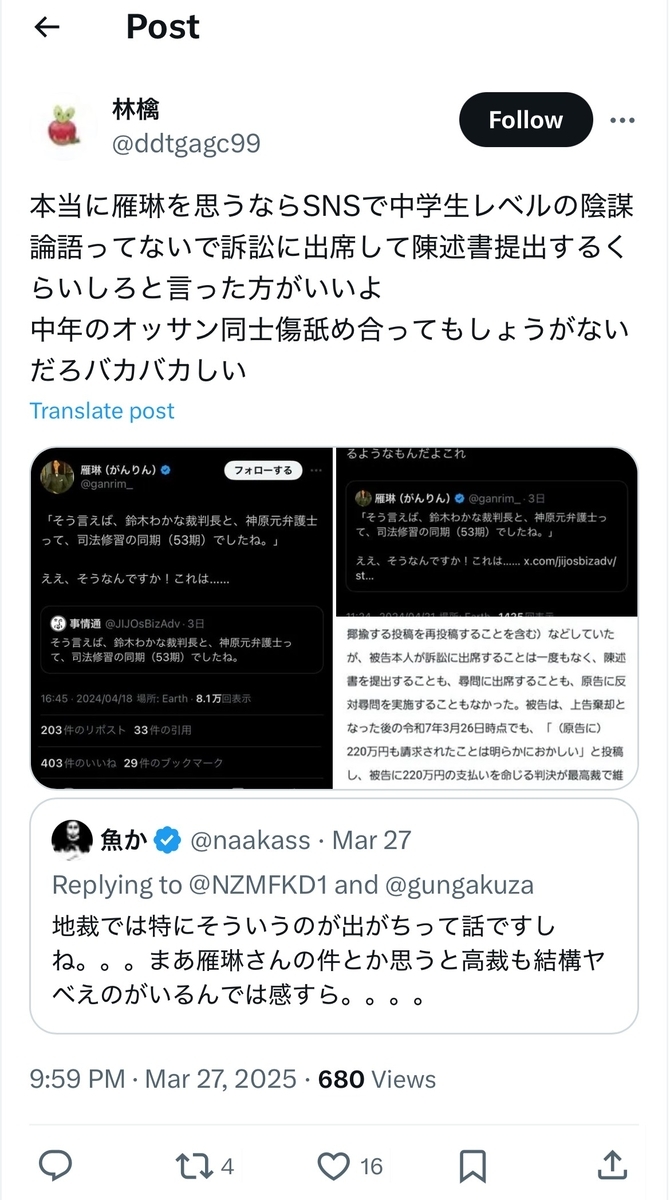The image size is (670, 1200).
Task: Share this post
Action: coord(607,1164)
